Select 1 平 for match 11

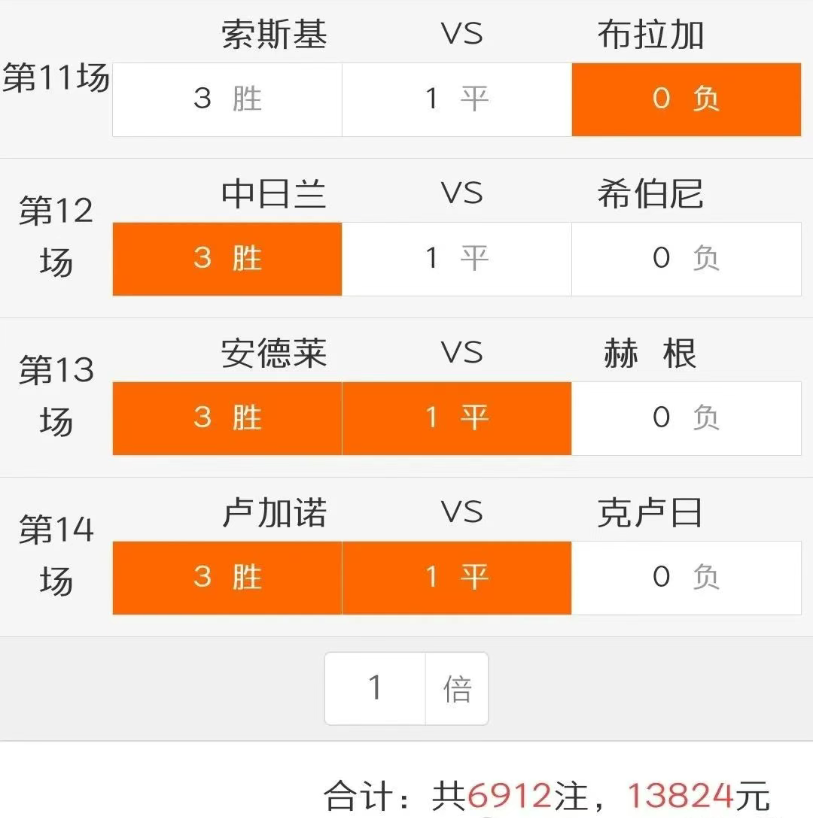(456, 99)
